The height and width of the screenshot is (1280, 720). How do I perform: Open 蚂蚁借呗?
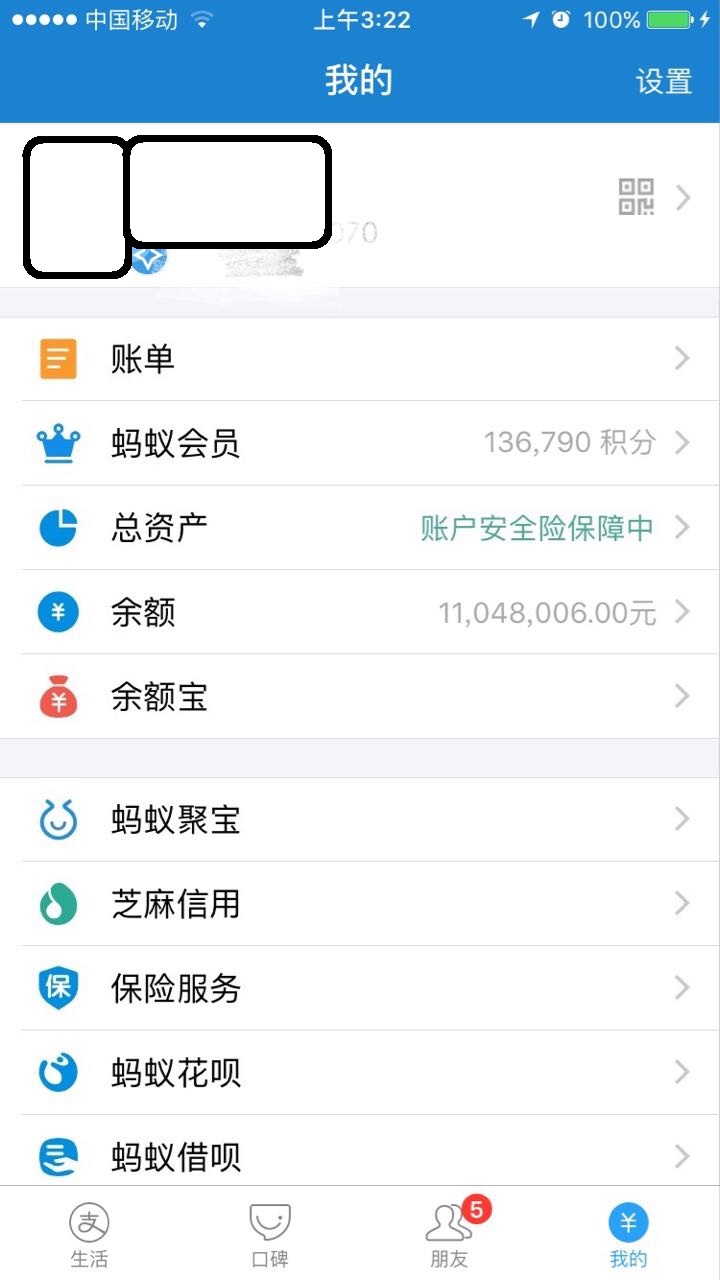[360, 1156]
